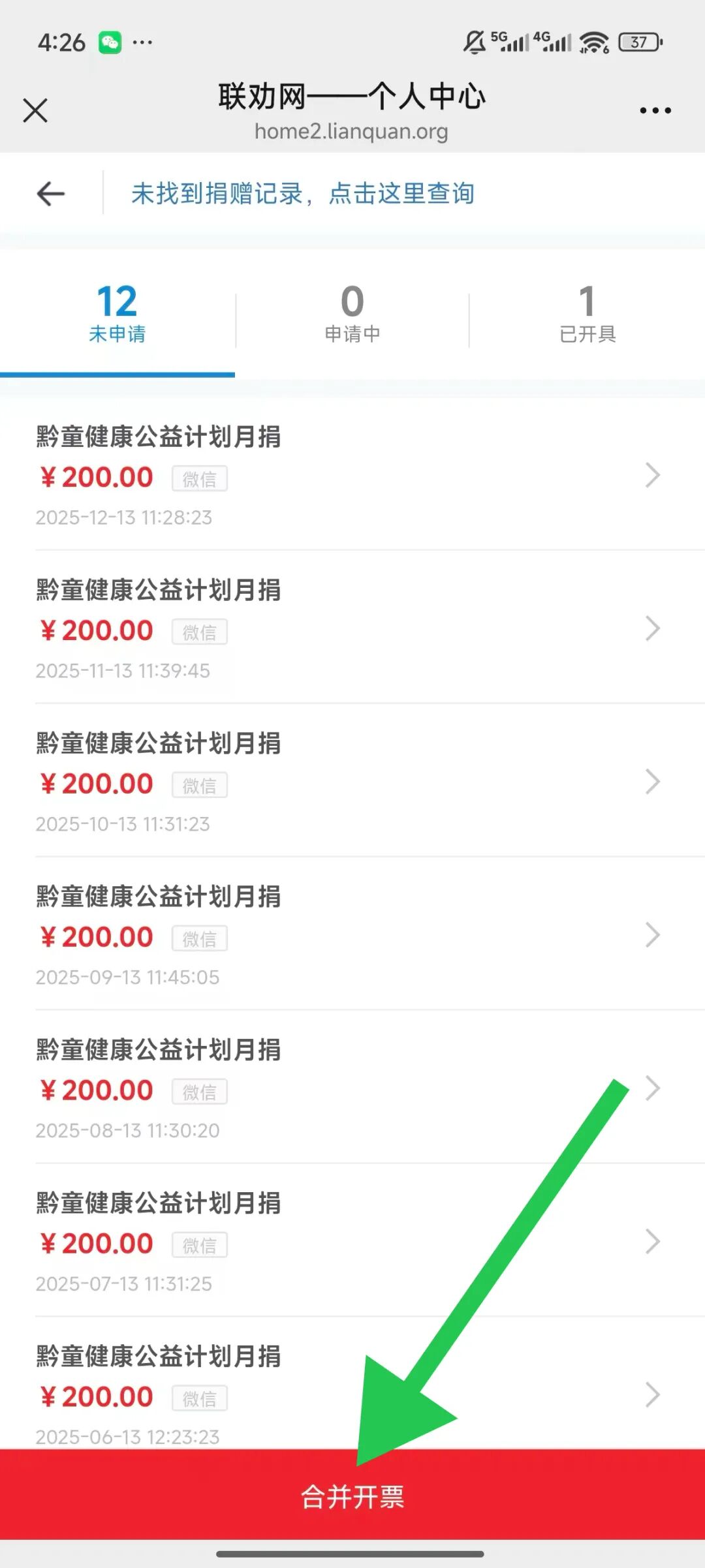Tap the 未找到捐赠记录 query link
Image resolution: width=705 pixels, height=1568 pixels.
[302, 194]
